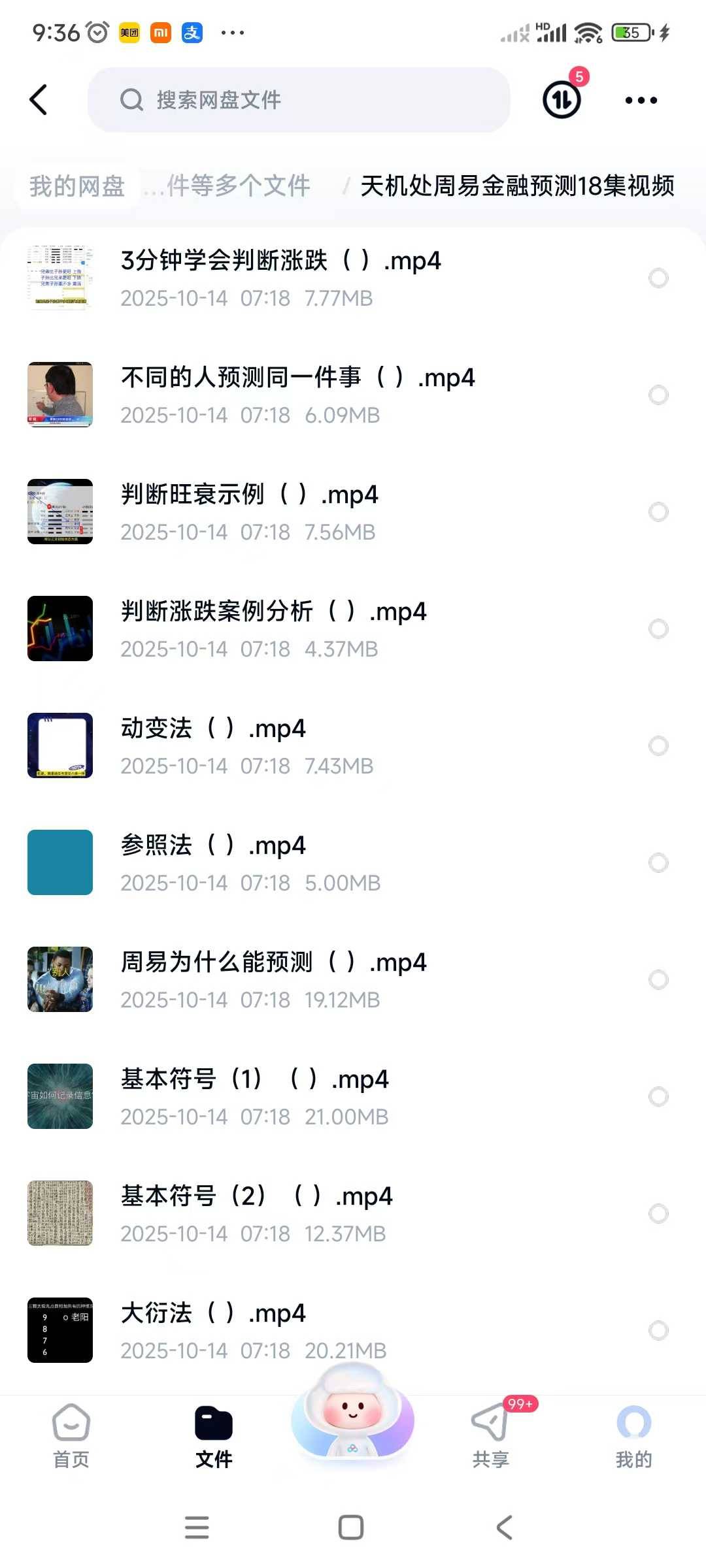Select the checkbox for 判断涨跌案例分析

coord(658,629)
